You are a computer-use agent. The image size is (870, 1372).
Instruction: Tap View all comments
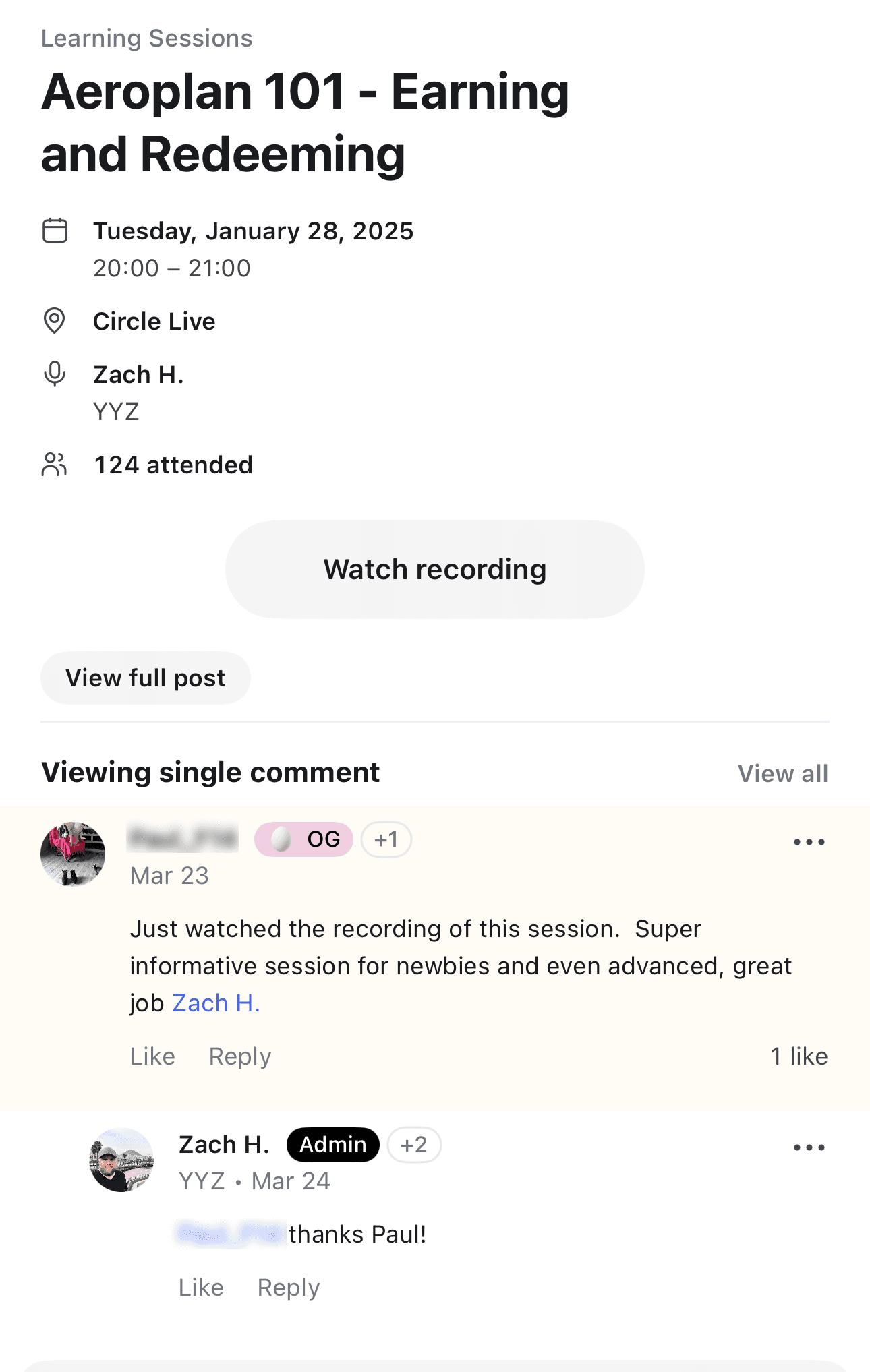pos(782,773)
